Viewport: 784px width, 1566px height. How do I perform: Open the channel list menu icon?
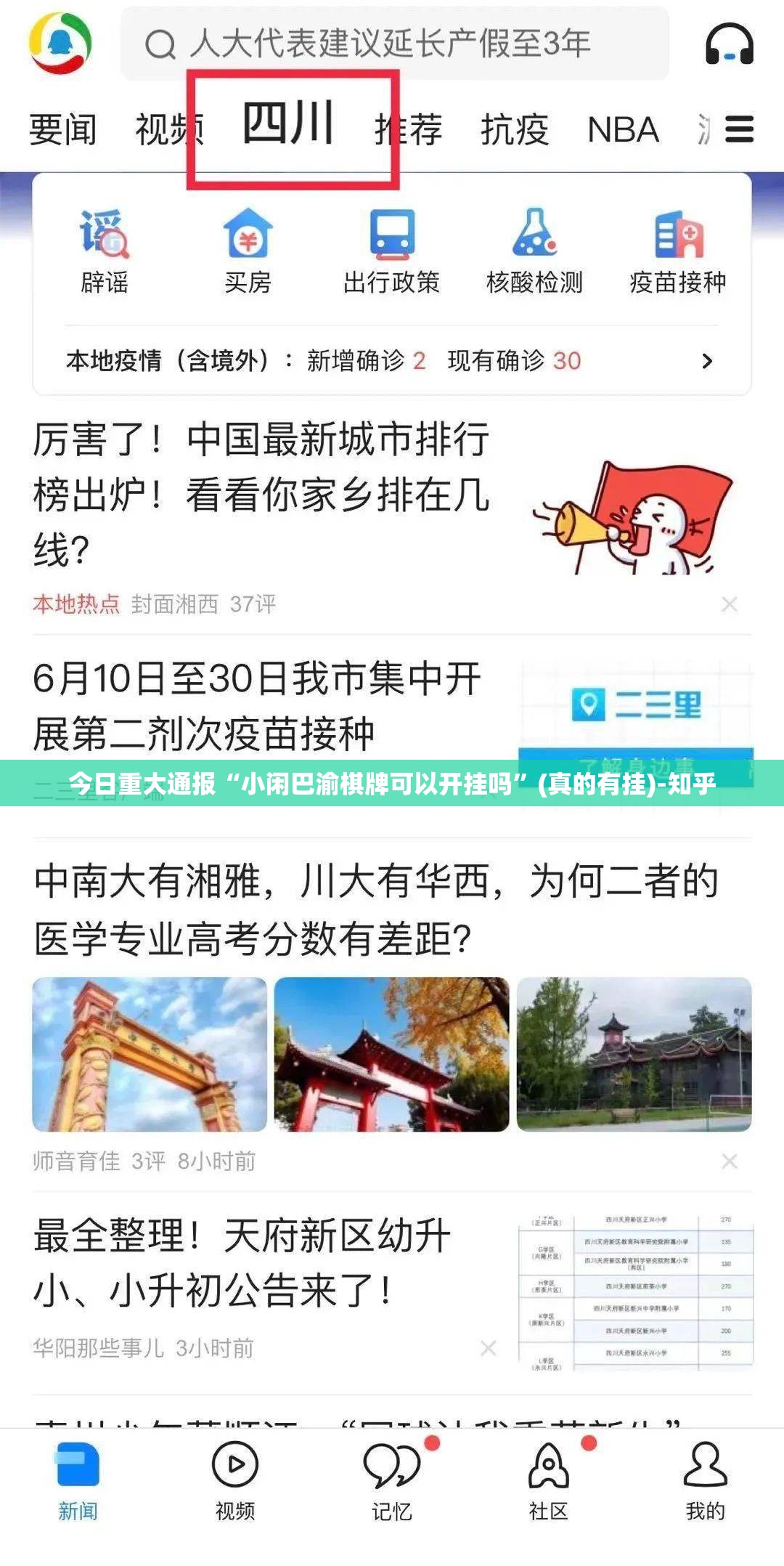pos(739,129)
